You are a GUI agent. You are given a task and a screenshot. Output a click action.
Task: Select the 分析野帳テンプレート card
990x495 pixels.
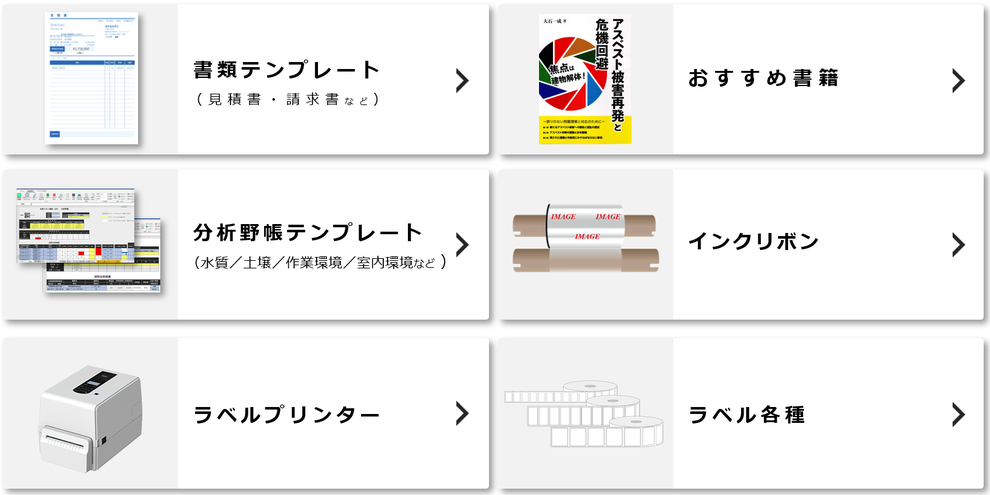click(307, 244)
